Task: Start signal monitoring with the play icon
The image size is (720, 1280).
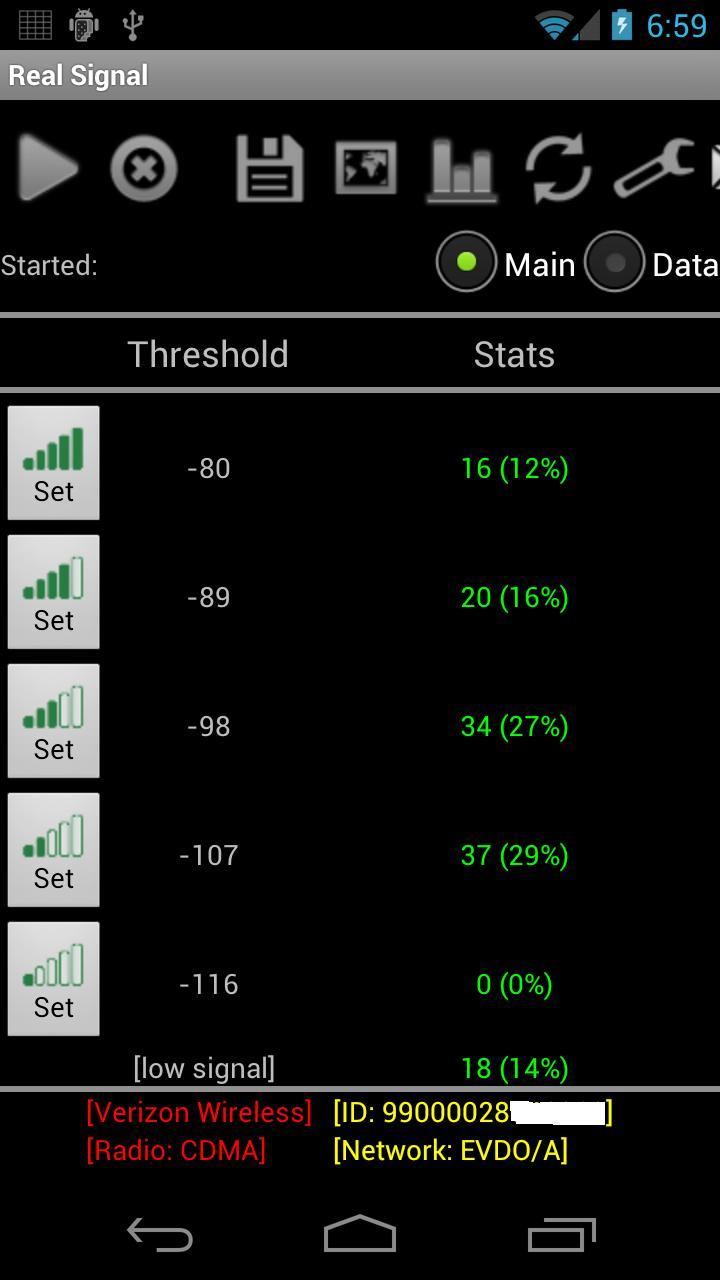Action: tap(48, 168)
